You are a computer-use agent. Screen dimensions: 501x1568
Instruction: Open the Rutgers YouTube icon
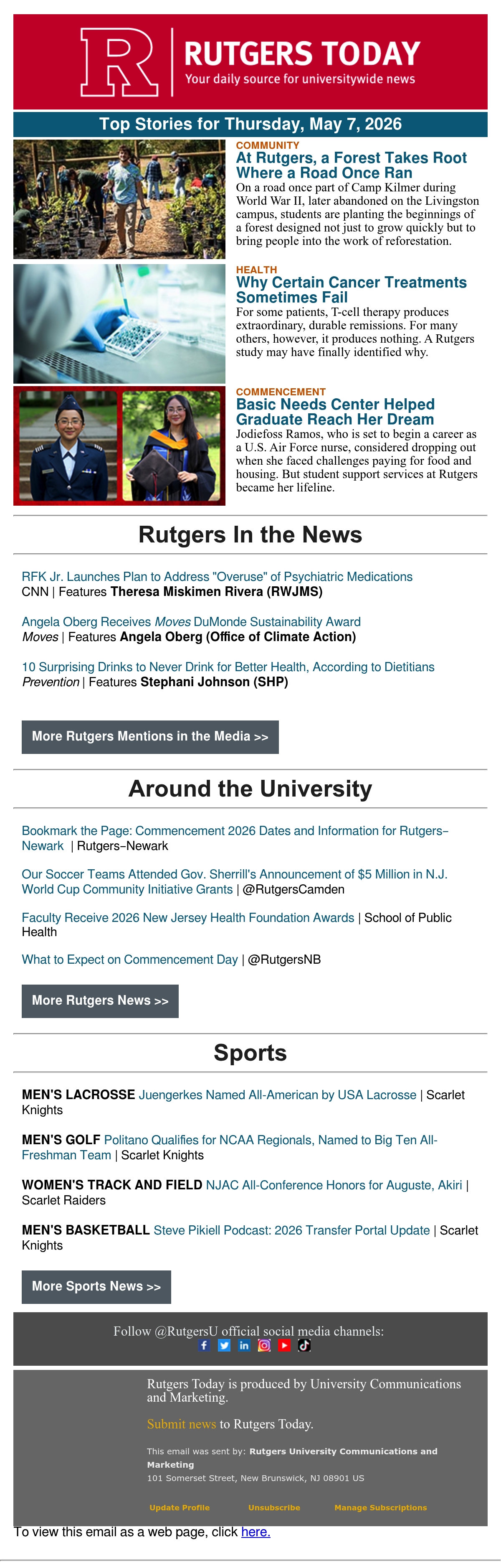coord(284,1345)
